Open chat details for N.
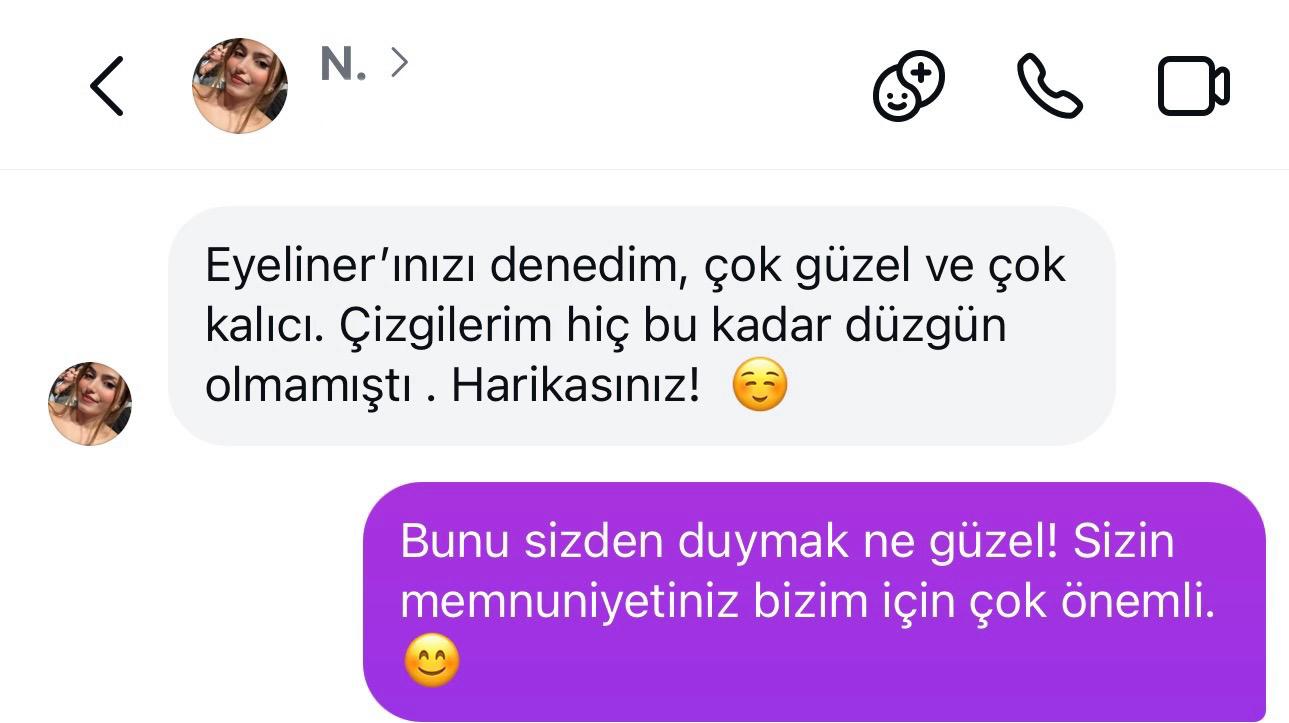Image resolution: width=1289 pixels, height=723 pixels. point(364,65)
